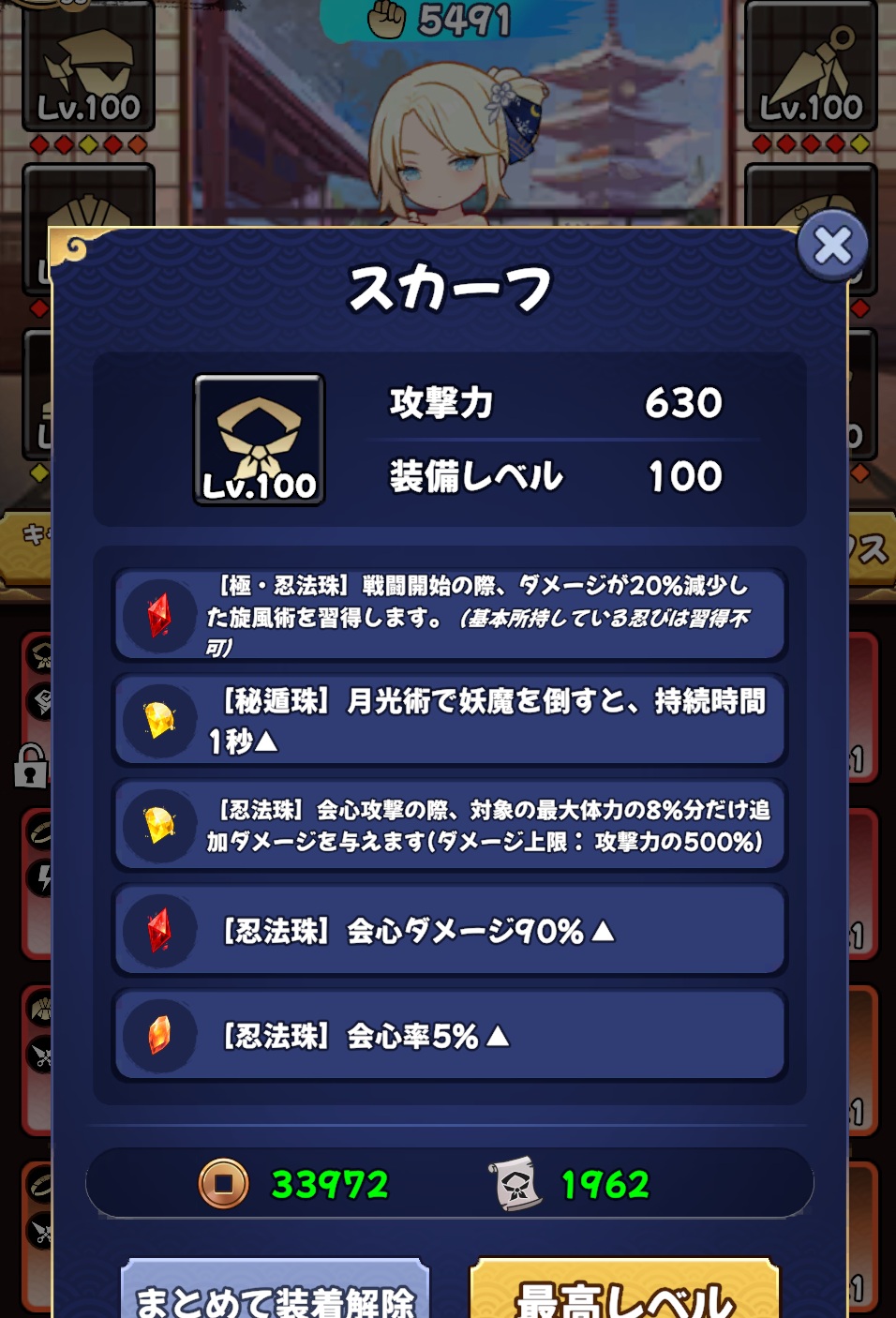Select the 忍法珠 最大体力8% gem slot
This screenshot has height=1318, width=896.
tap(450, 825)
